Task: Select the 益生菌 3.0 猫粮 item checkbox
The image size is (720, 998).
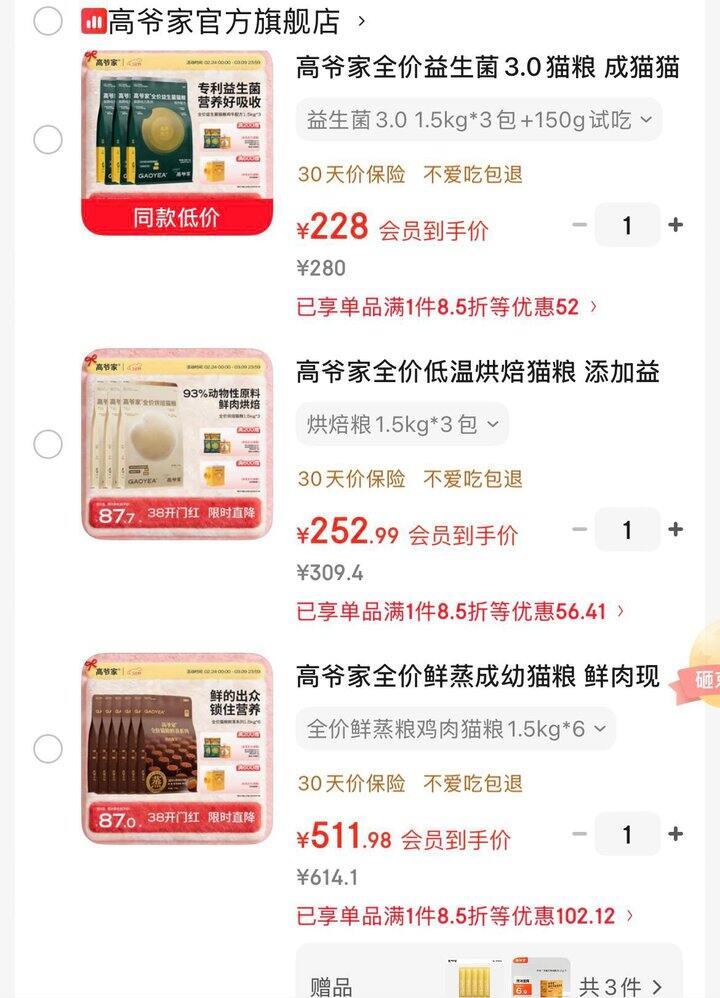Action: [x=48, y=140]
